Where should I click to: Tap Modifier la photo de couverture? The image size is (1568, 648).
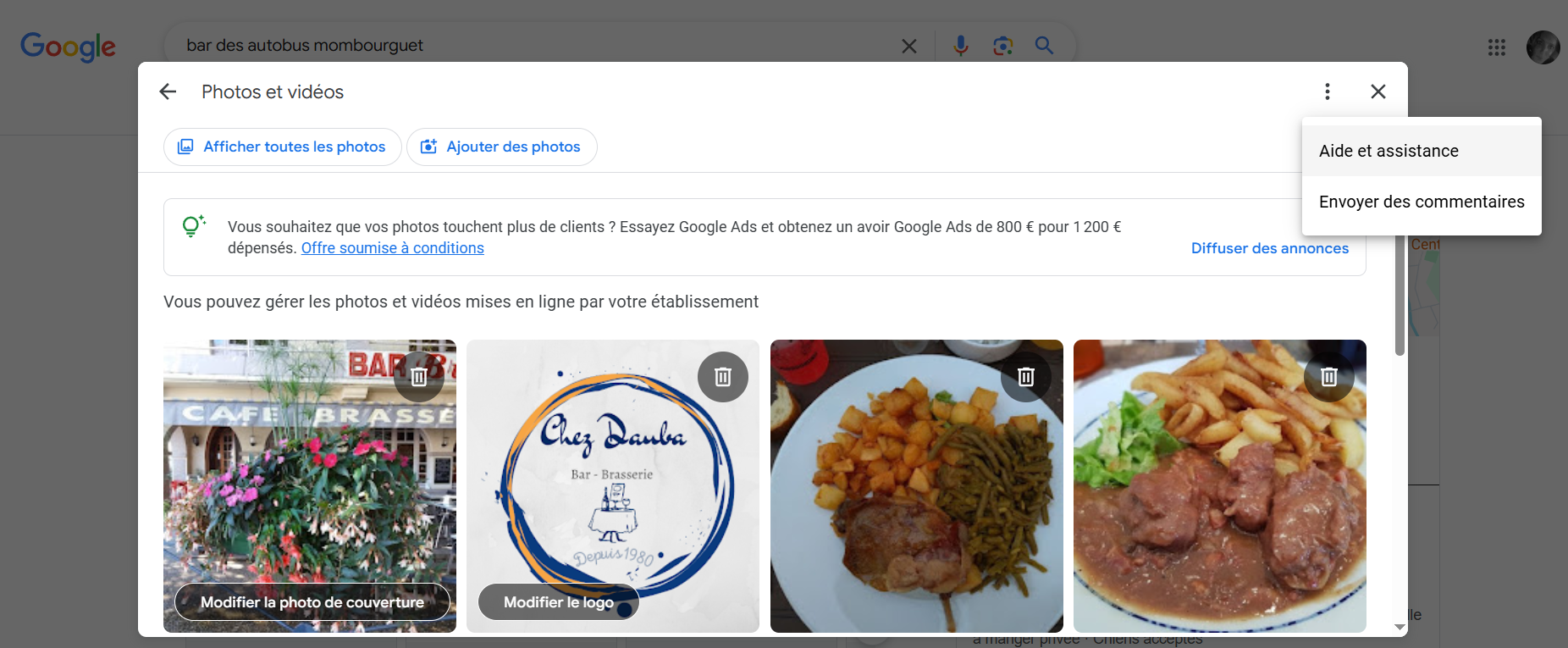click(x=312, y=602)
